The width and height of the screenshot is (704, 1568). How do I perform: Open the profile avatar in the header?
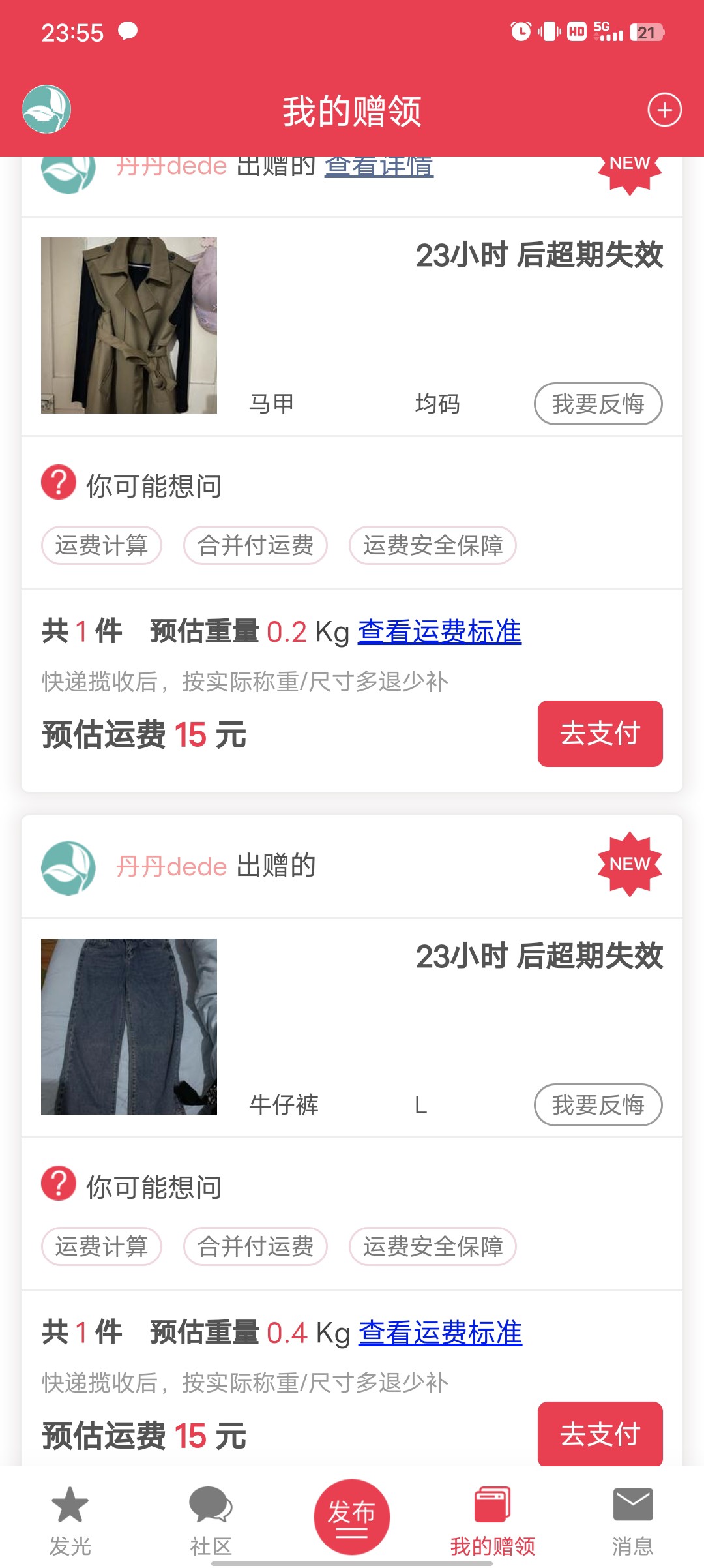pyautogui.click(x=46, y=110)
